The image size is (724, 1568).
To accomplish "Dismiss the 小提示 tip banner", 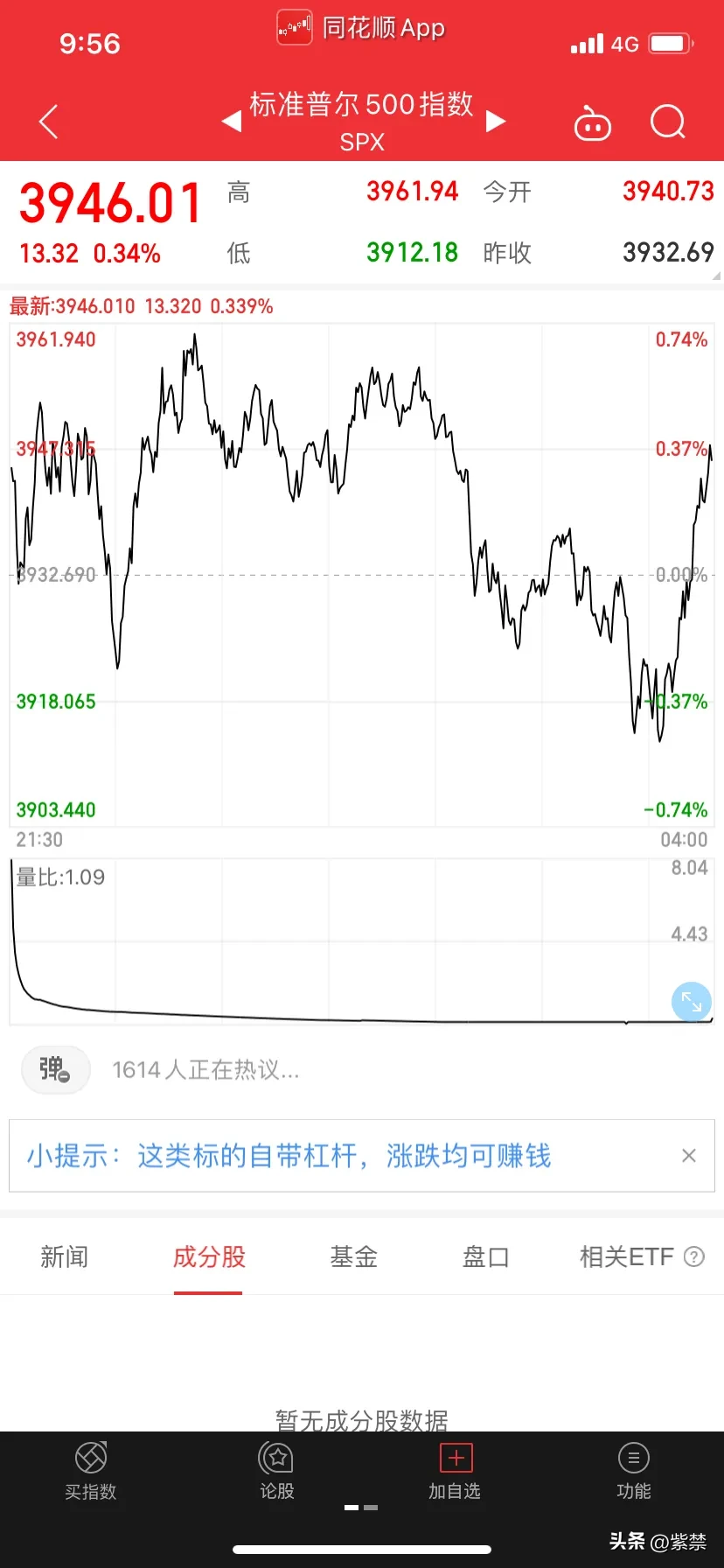I will point(689,1156).
